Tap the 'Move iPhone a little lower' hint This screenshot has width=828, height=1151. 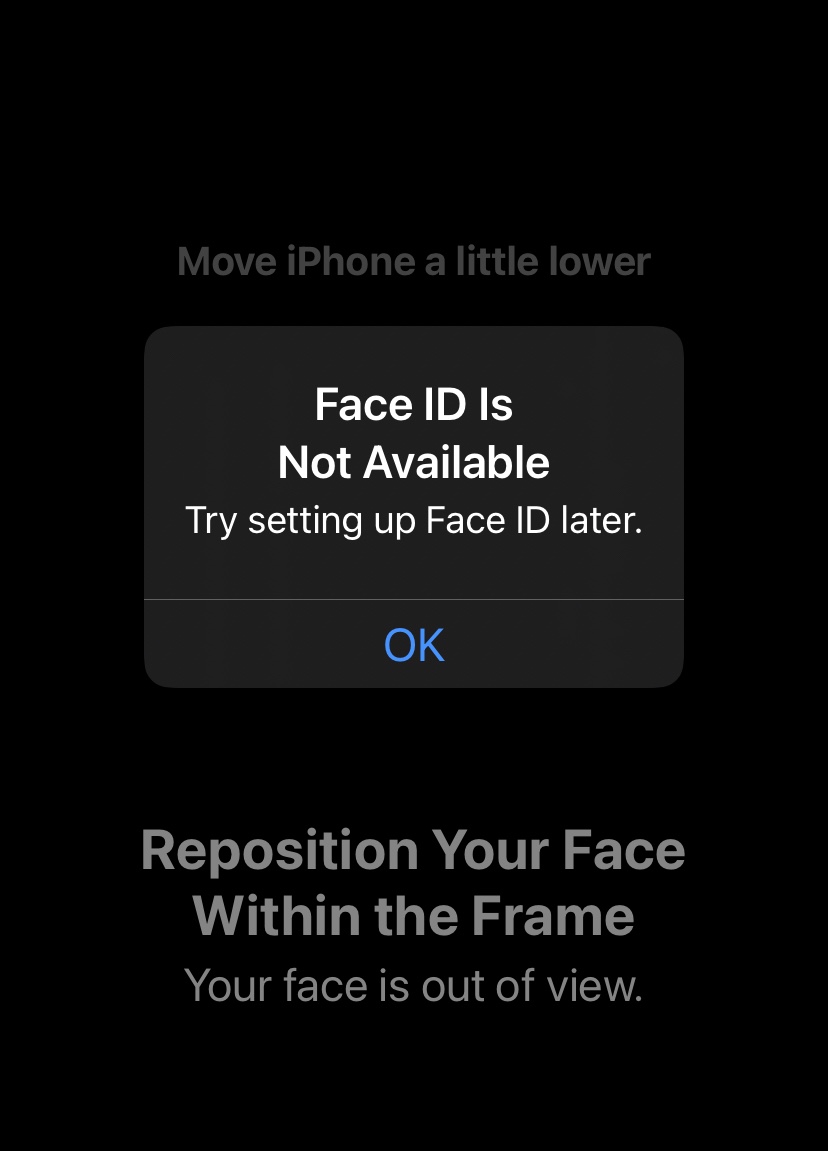(413, 261)
